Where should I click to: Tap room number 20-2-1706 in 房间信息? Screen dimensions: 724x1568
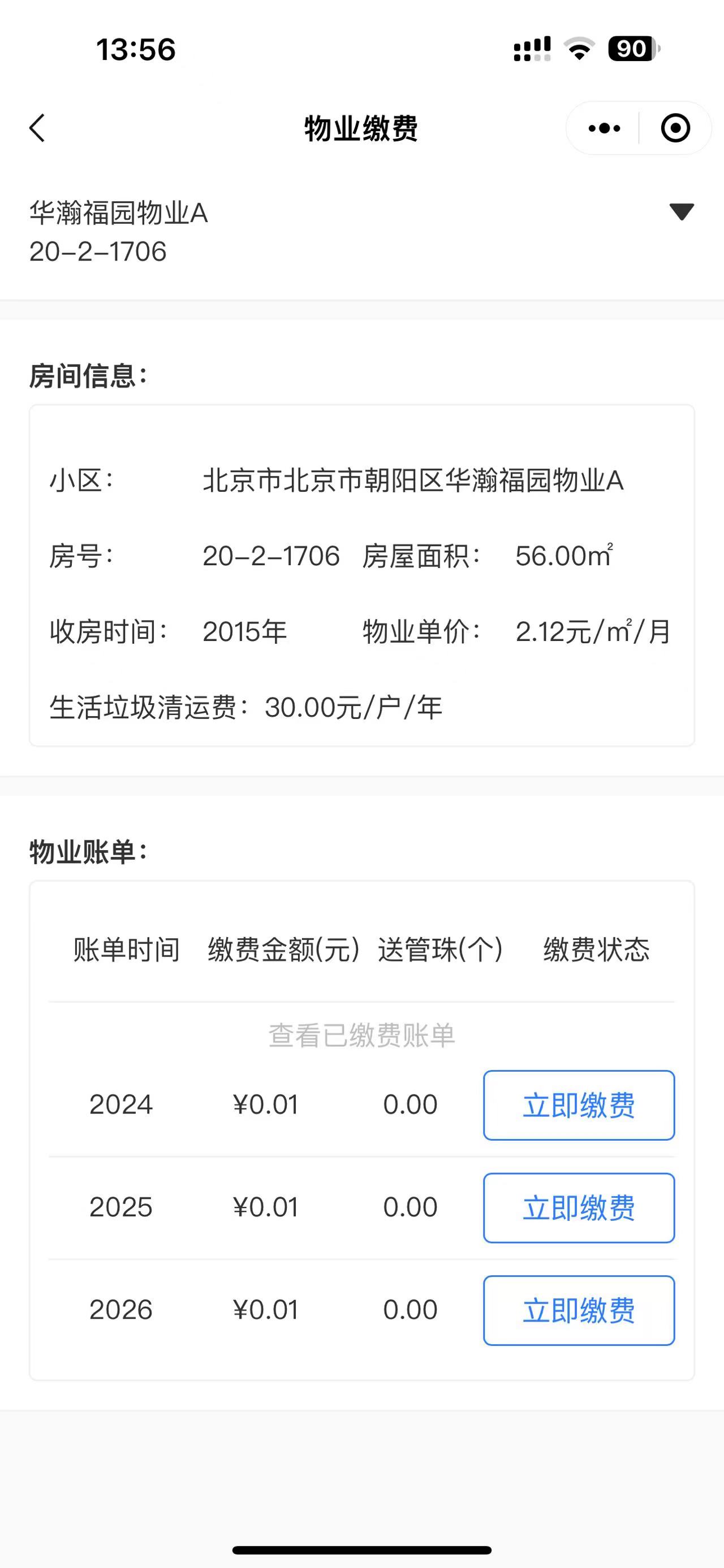271,556
